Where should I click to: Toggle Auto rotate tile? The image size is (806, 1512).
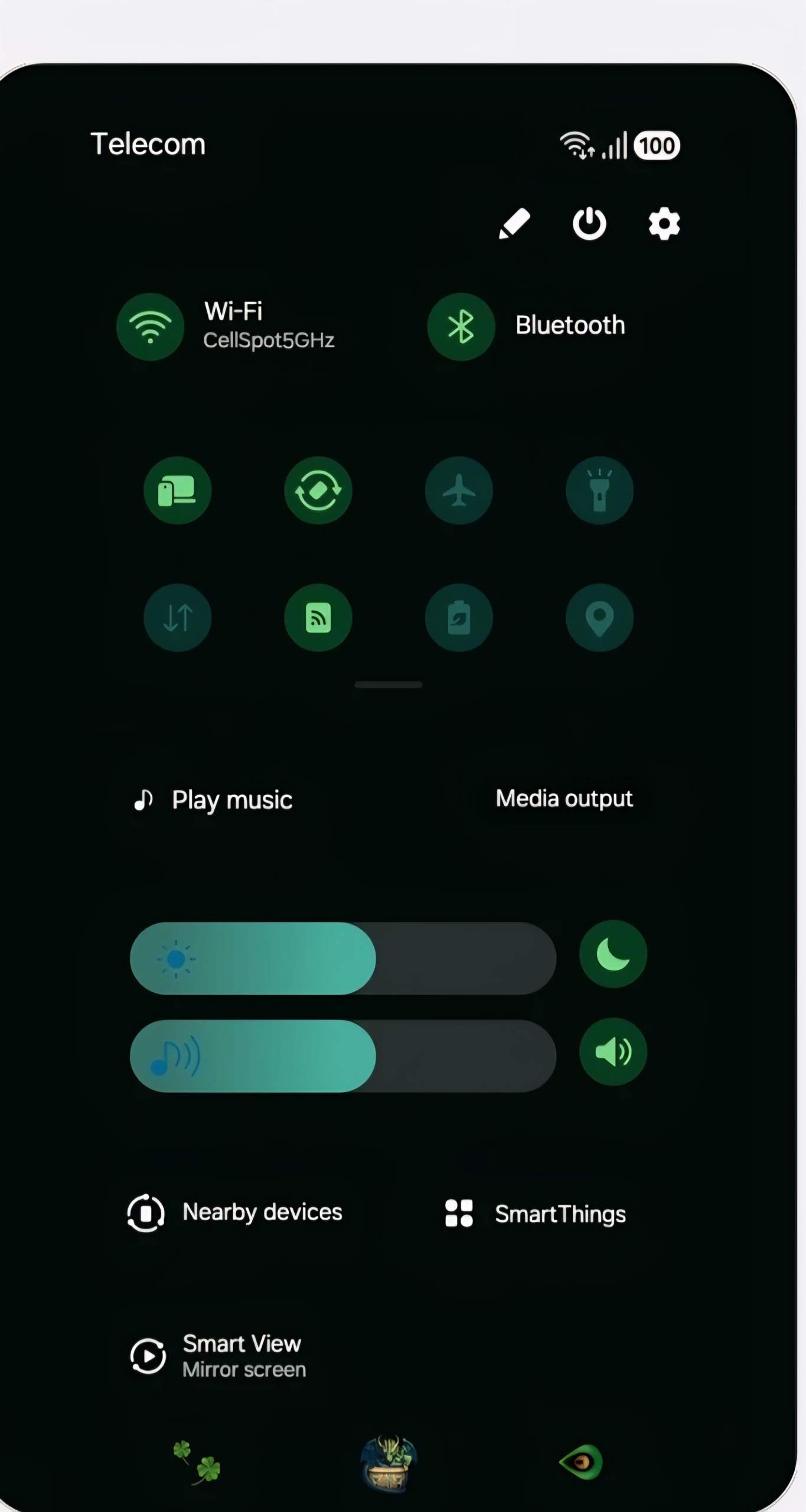[x=318, y=490]
